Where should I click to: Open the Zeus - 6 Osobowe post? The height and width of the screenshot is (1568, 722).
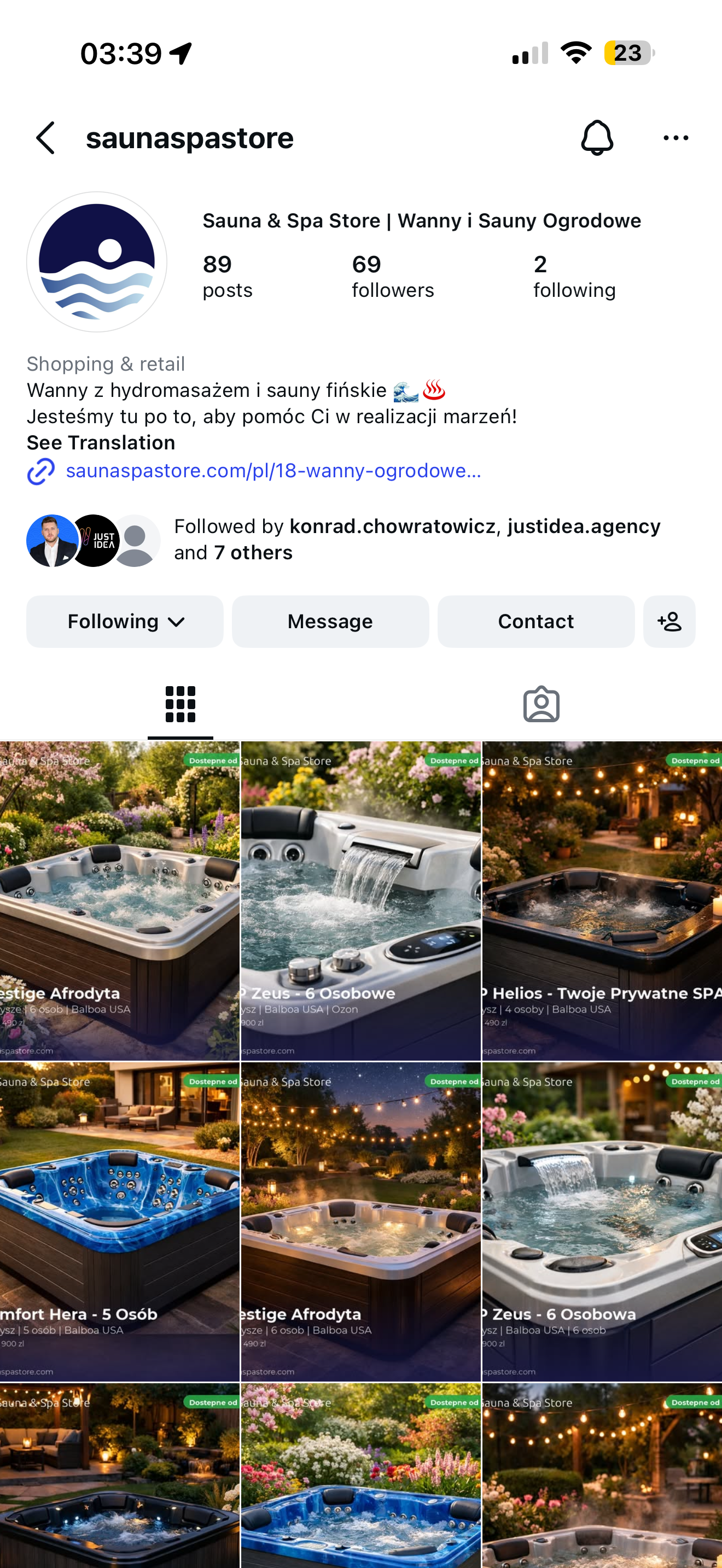pyautogui.click(x=360, y=901)
